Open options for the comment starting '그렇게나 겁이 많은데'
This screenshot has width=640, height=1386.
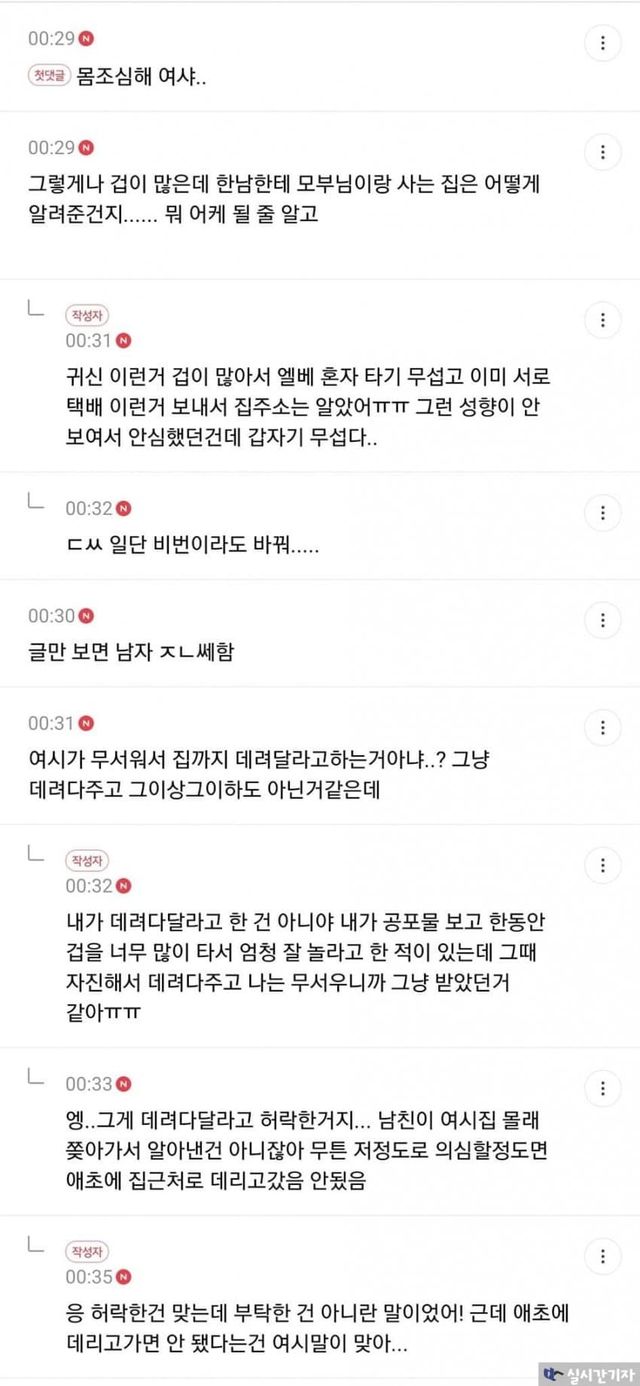tap(602, 152)
